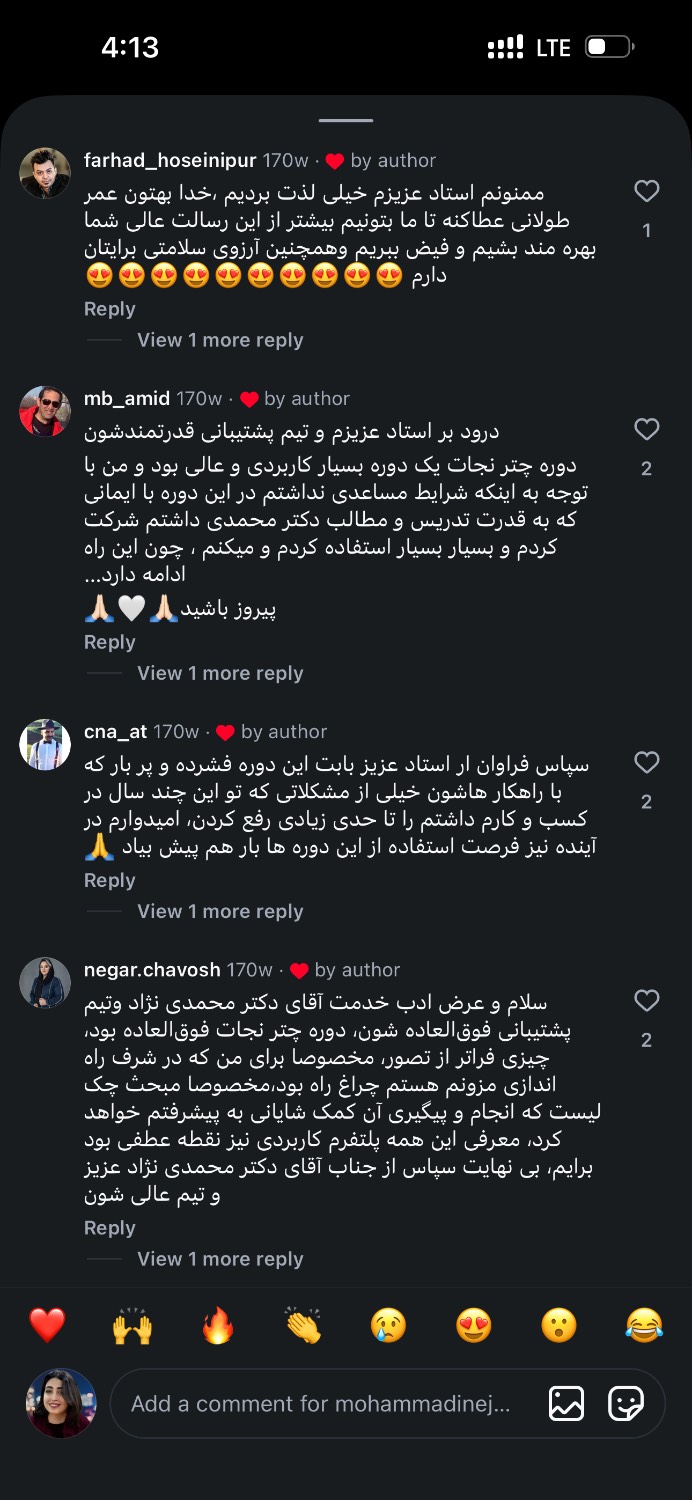The height and width of the screenshot is (1500, 692).
Task: Like cna_at's comment
Action: 647,762
